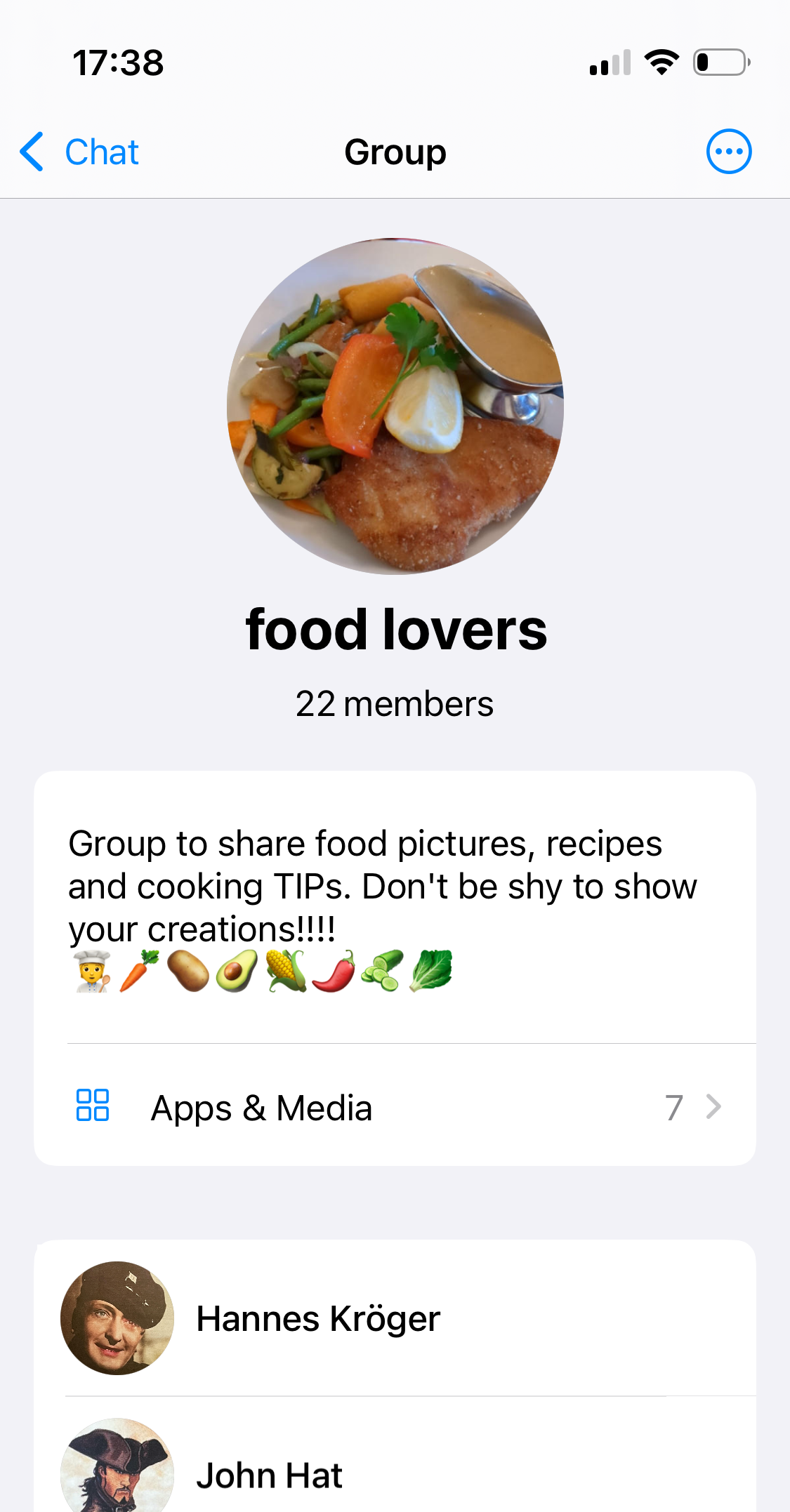The image size is (790, 1512).
Task: Select member John Hat
Action: click(x=270, y=1474)
